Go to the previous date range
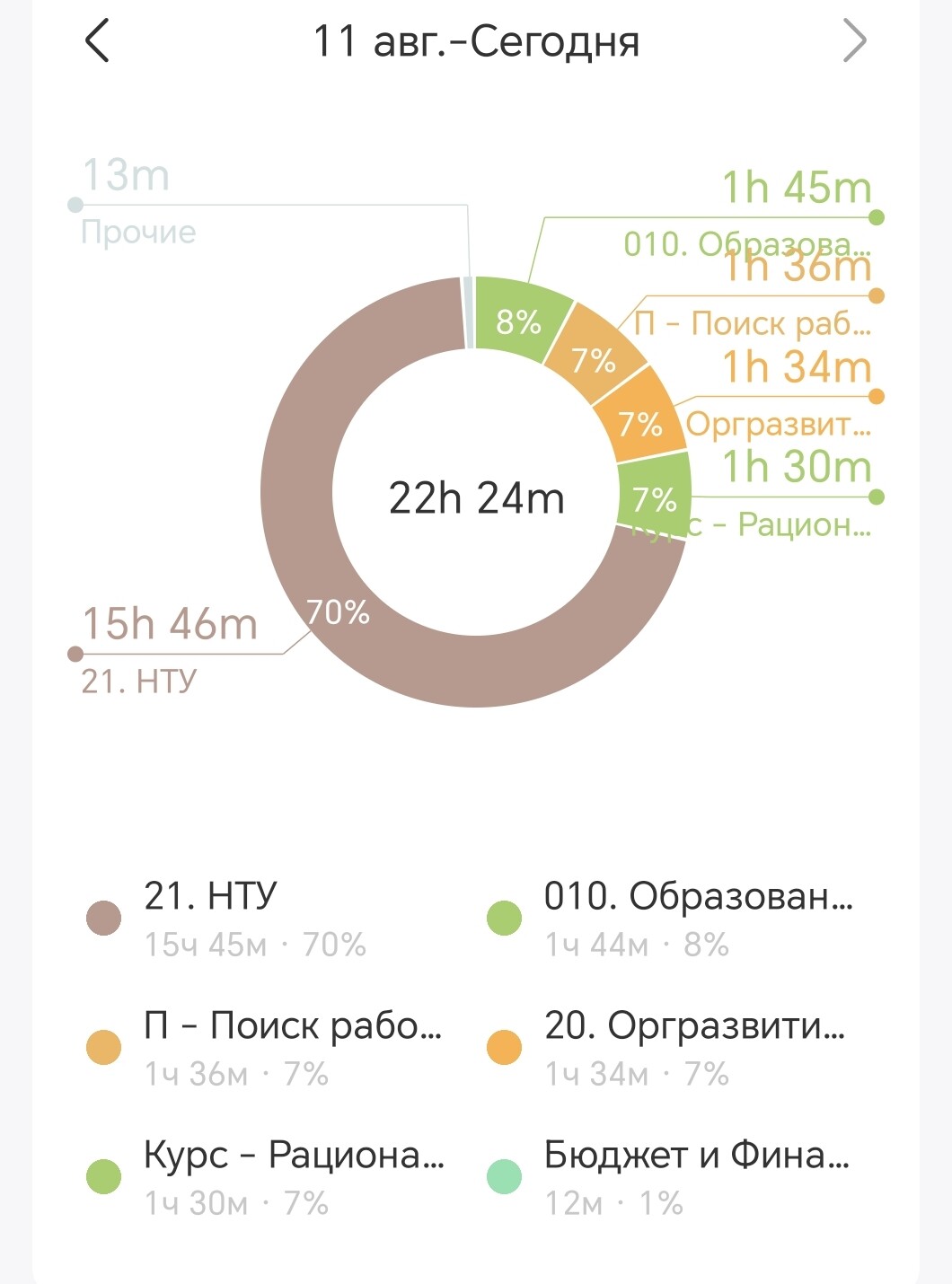The height and width of the screenshot is (1284, 952). pyautogui.click(x=97, y=41)
